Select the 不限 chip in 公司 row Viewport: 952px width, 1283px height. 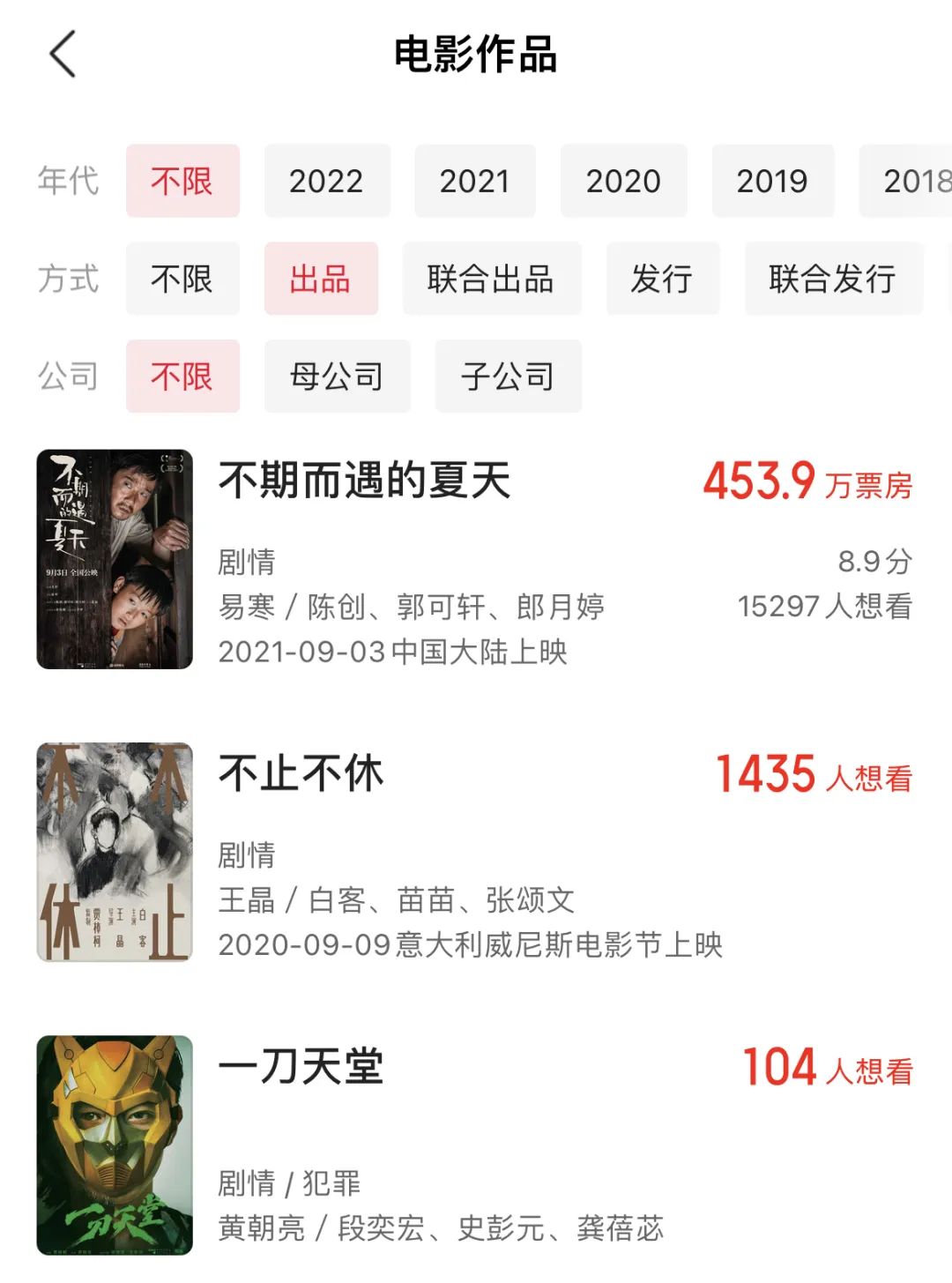[x=182, y=377]
